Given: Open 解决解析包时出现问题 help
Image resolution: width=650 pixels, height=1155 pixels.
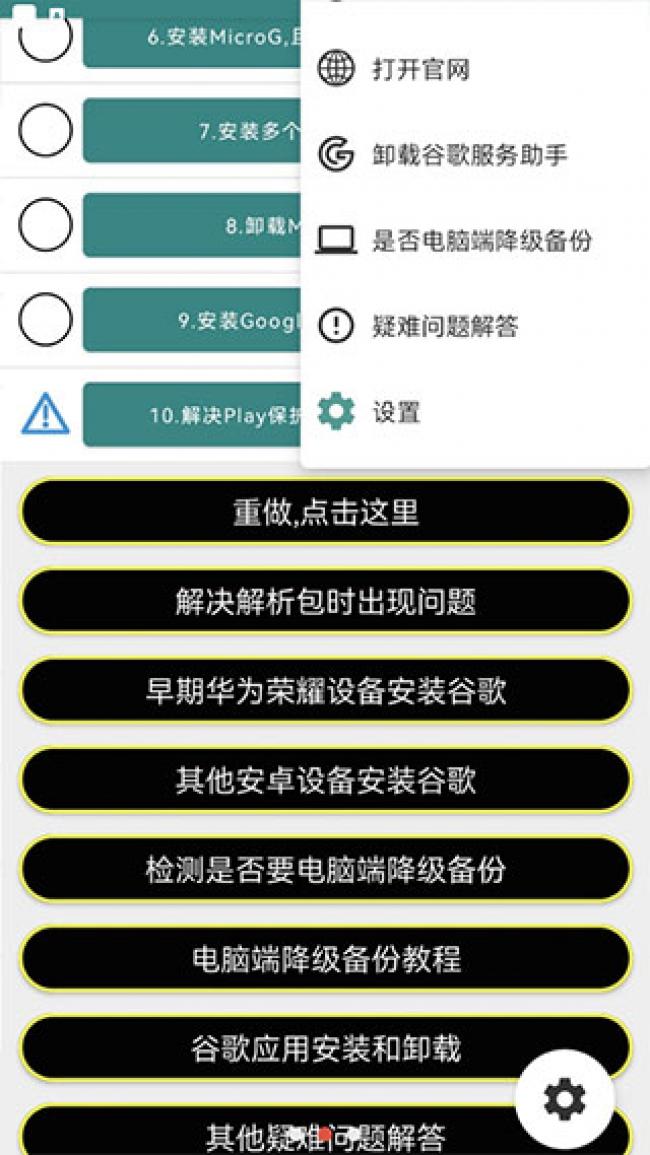Looking at the screenshot, I should (325, 602).
